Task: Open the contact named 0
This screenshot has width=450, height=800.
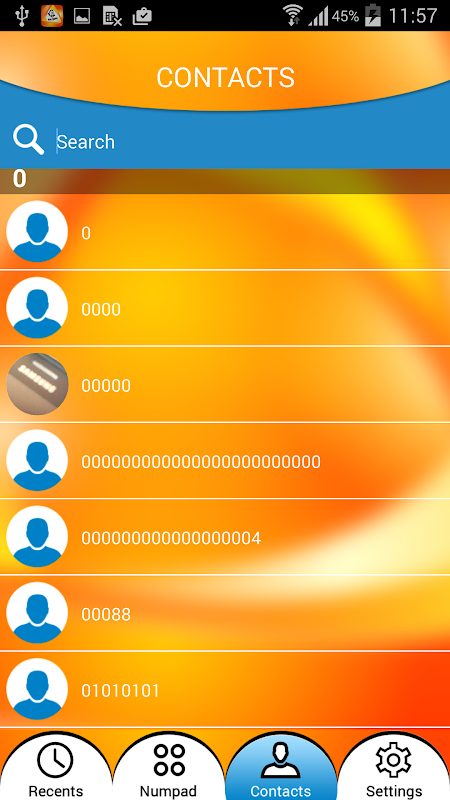Action: coord(225,232)
